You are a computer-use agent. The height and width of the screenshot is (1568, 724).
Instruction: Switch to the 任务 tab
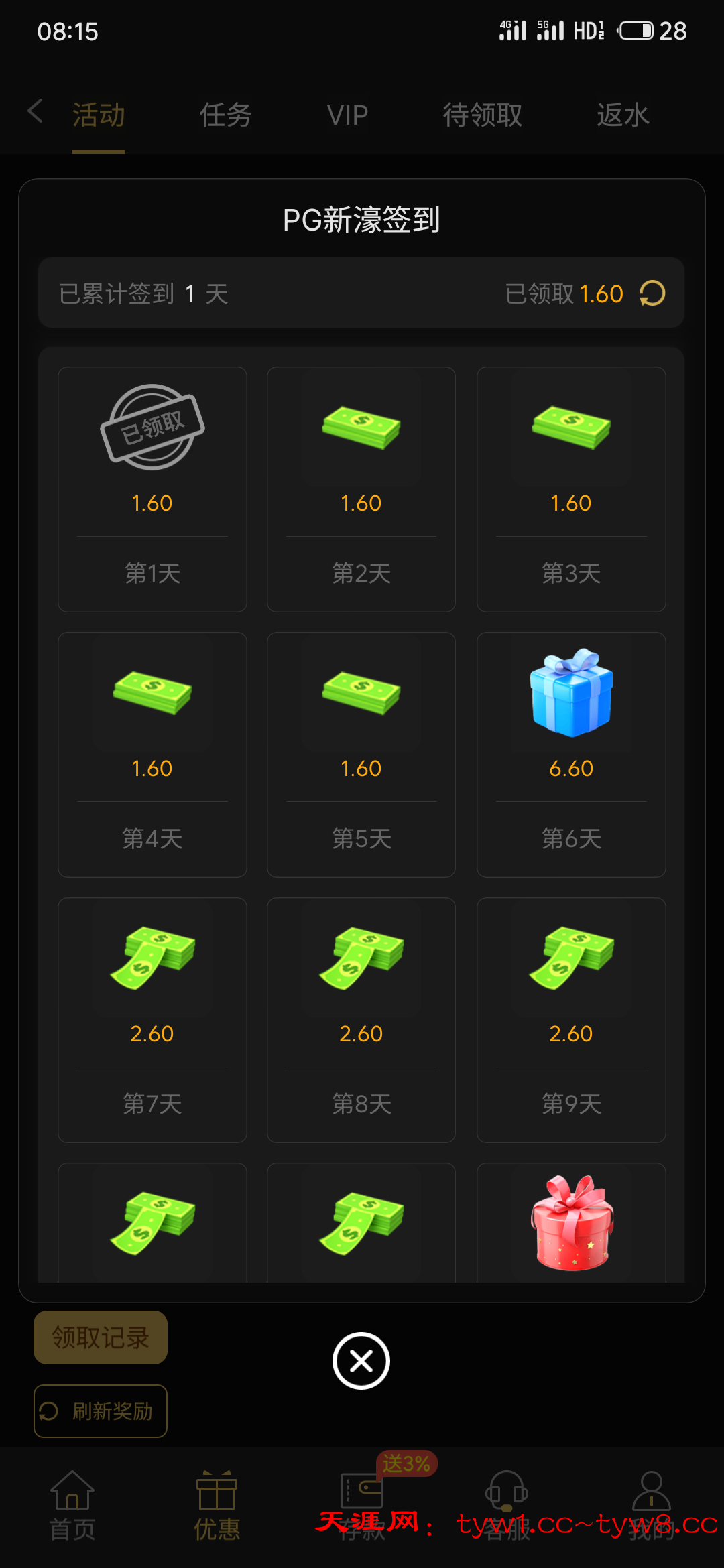(x=225, y=115)
